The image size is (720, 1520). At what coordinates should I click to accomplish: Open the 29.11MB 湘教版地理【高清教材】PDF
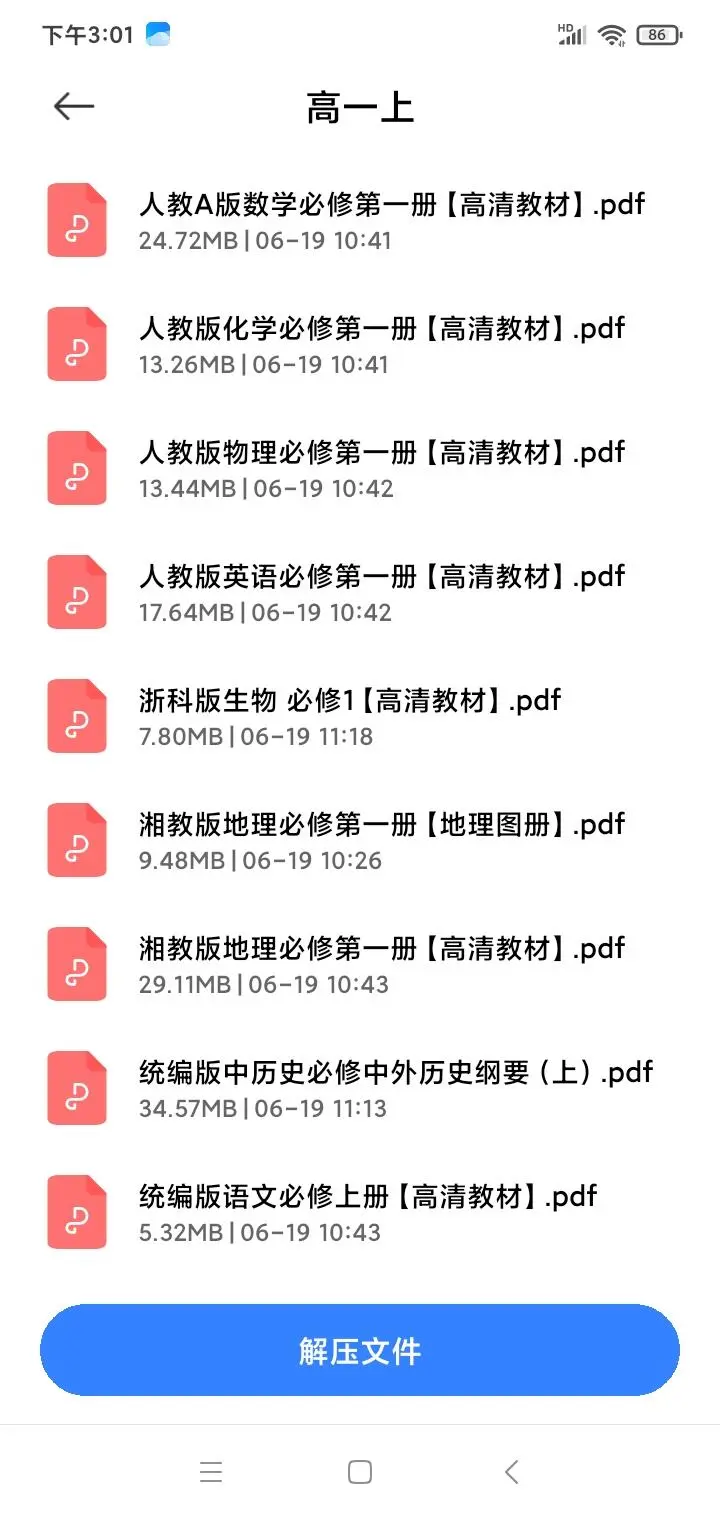tap(360, 965)
